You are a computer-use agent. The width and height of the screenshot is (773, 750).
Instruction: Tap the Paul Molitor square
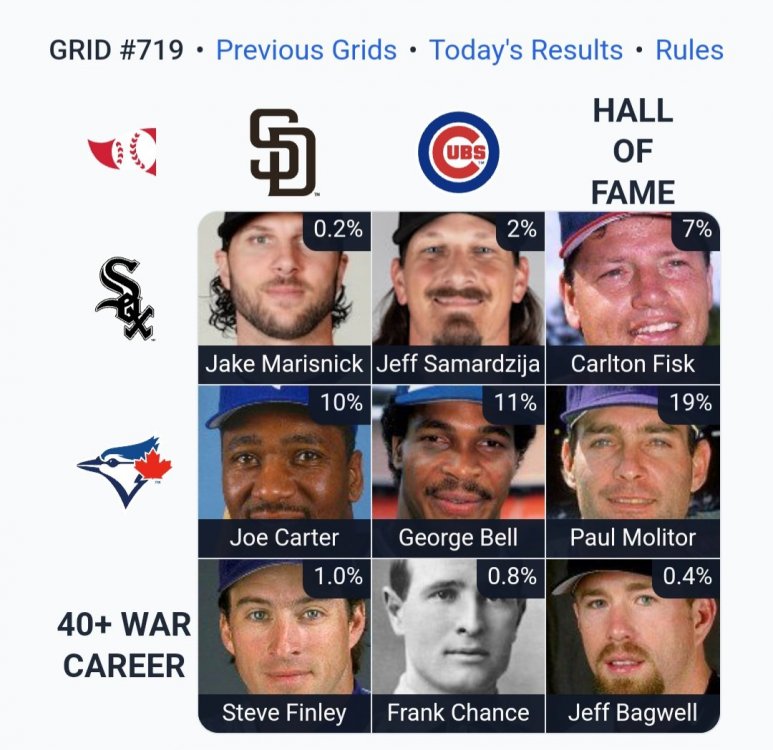tap(632, 470)
